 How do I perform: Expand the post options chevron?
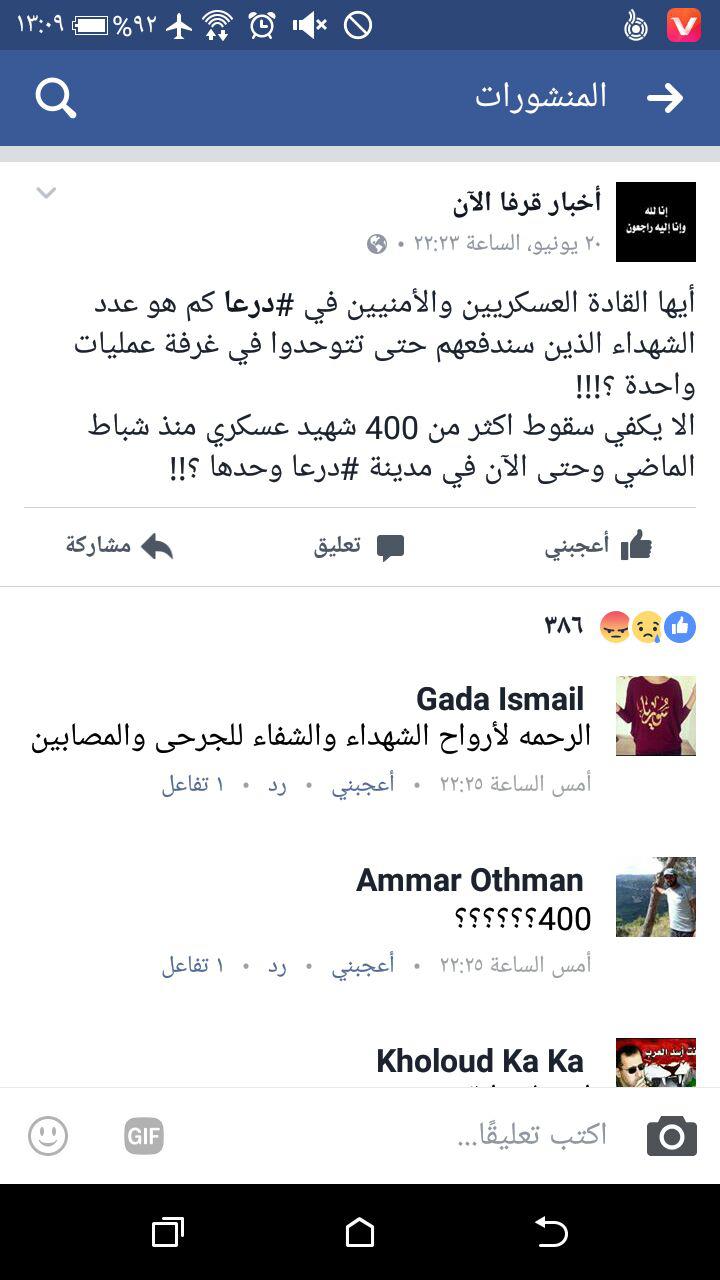coord(46,193)
